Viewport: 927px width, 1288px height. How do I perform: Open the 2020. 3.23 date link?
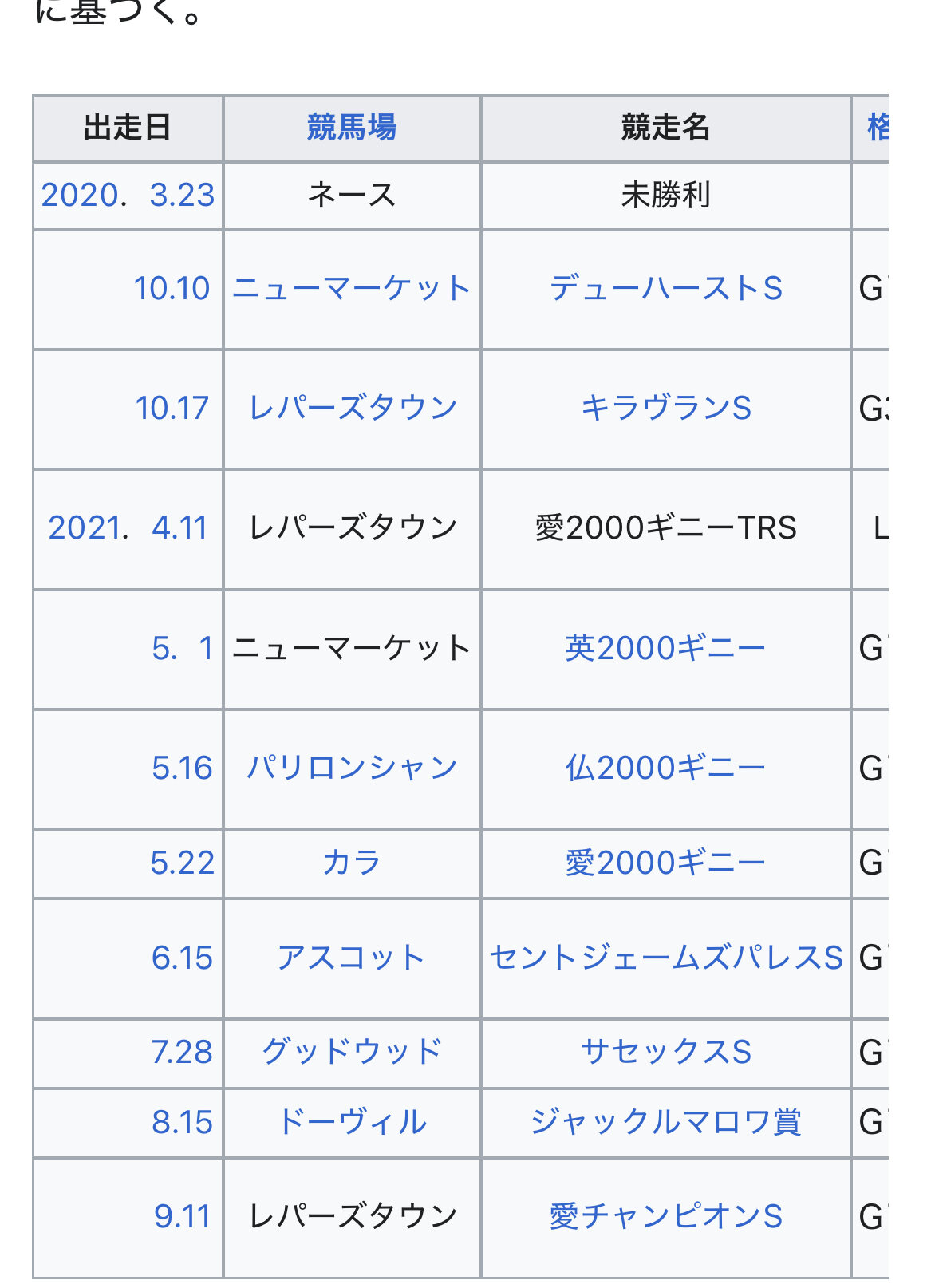(x=128, y=196)
